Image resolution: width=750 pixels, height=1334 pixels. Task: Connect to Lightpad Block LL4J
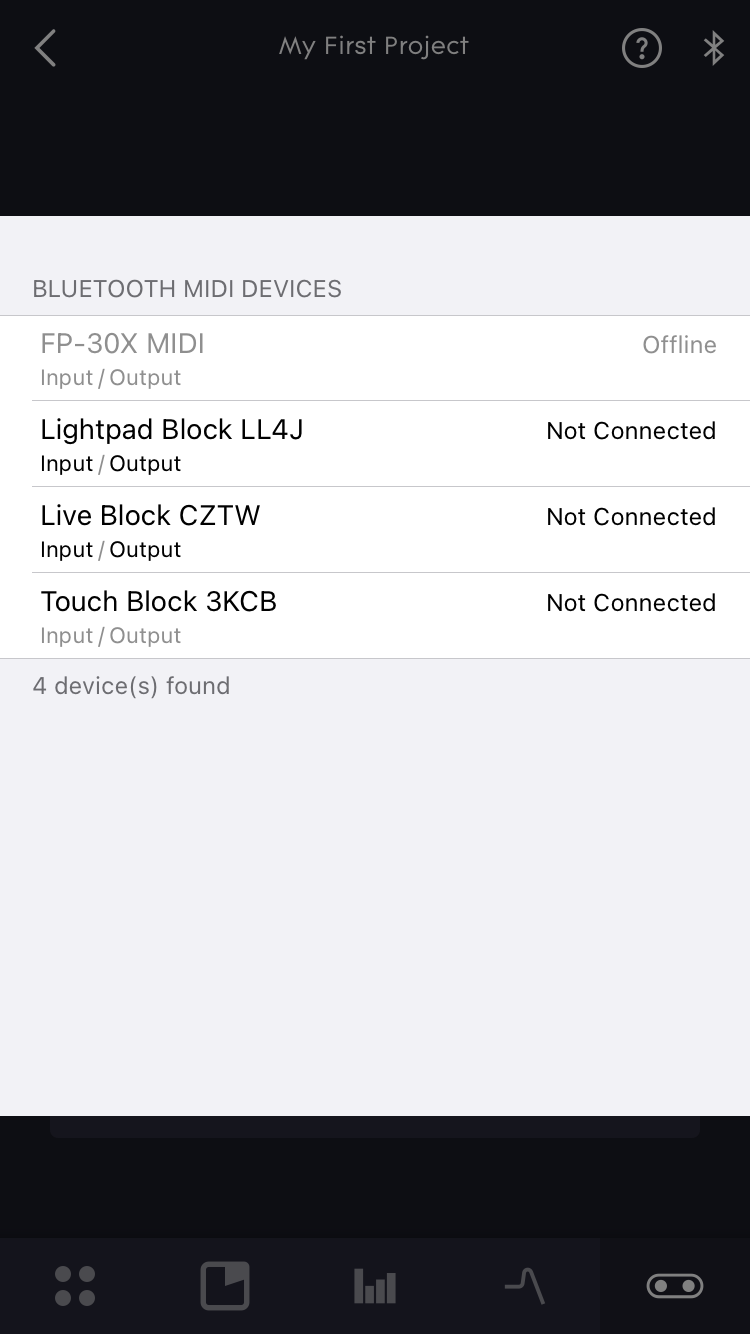(x=375, y=444)
